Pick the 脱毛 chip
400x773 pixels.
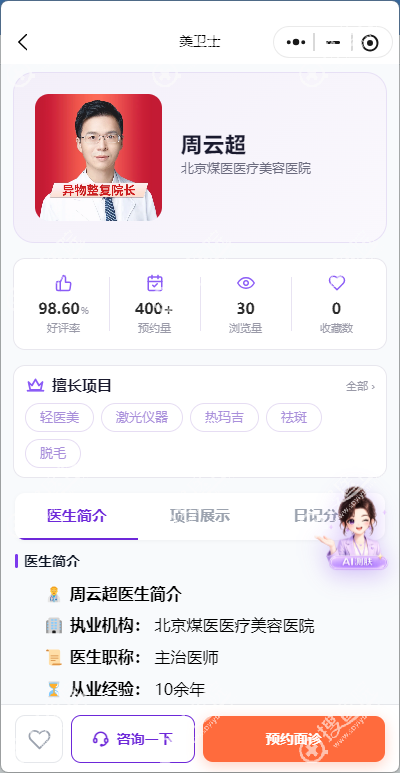53,454
